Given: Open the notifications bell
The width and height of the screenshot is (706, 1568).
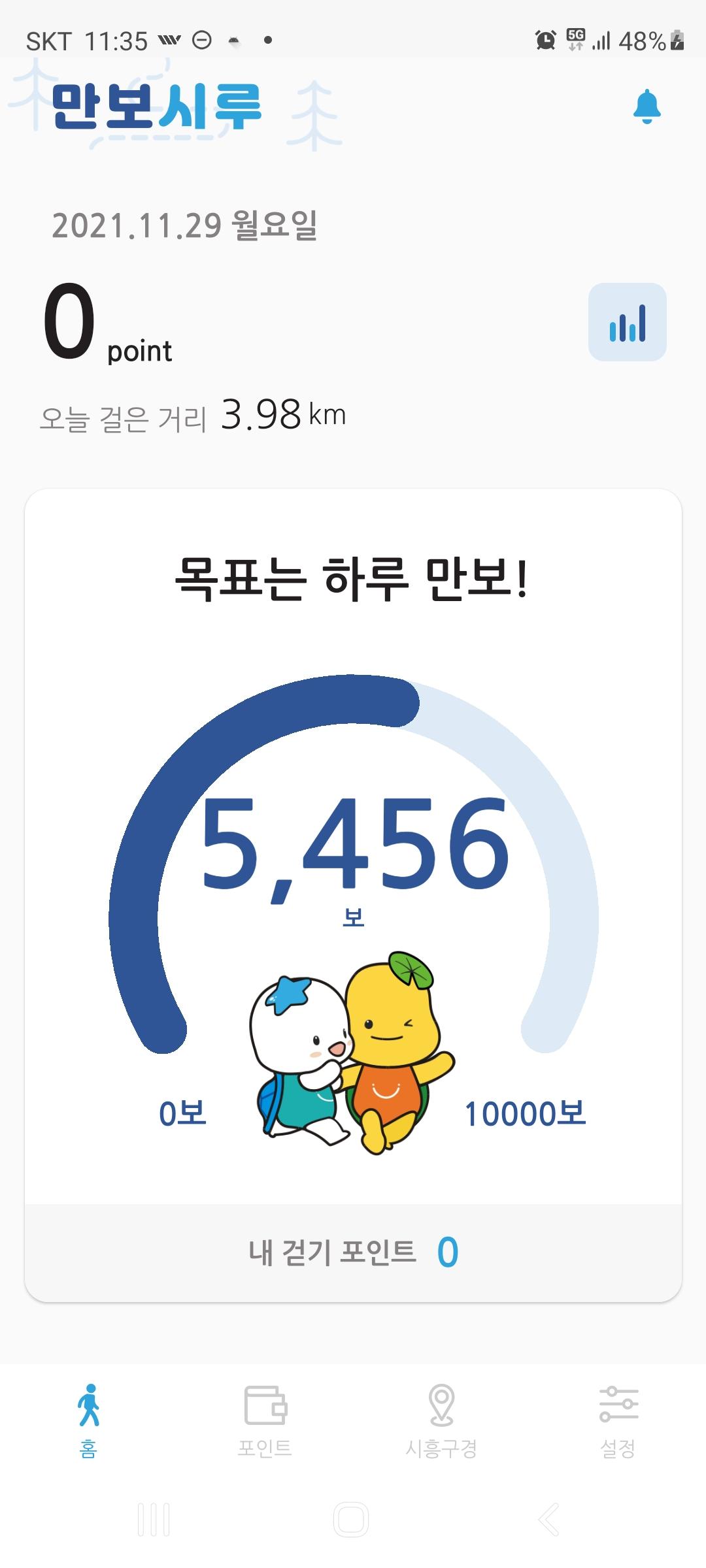Looking at the screenshot, I should coord(647,107).
